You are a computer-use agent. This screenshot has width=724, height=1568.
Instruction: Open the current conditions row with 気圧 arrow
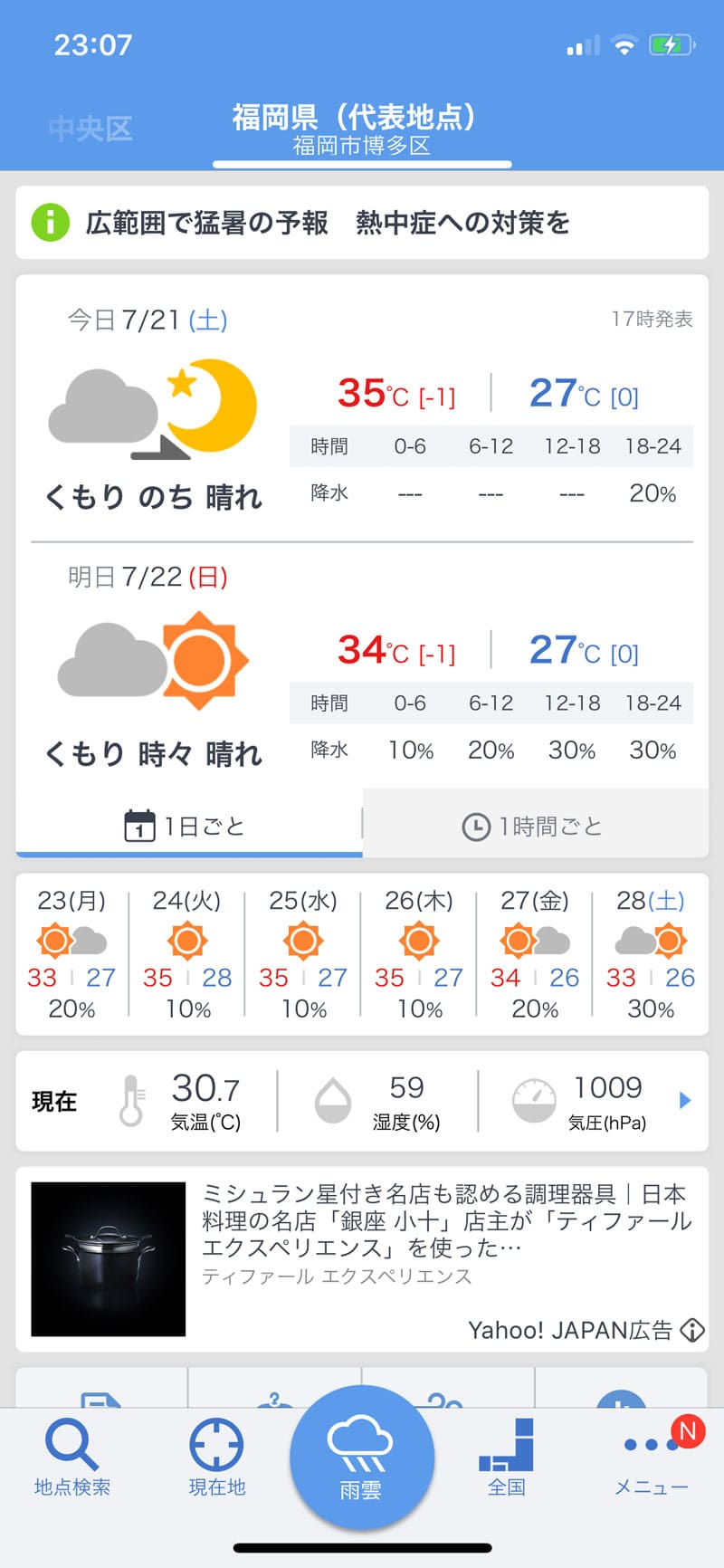click(362, 1101)
